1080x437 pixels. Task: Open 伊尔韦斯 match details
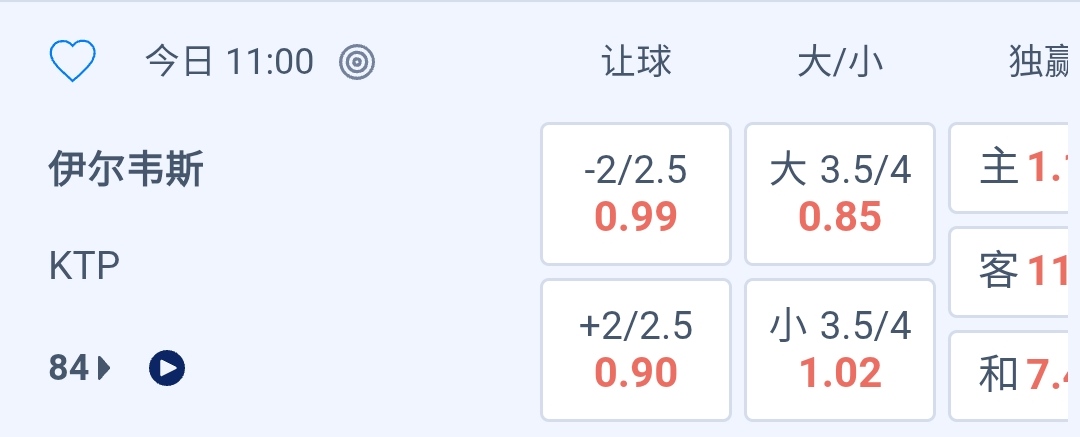(x=126, y=170)
